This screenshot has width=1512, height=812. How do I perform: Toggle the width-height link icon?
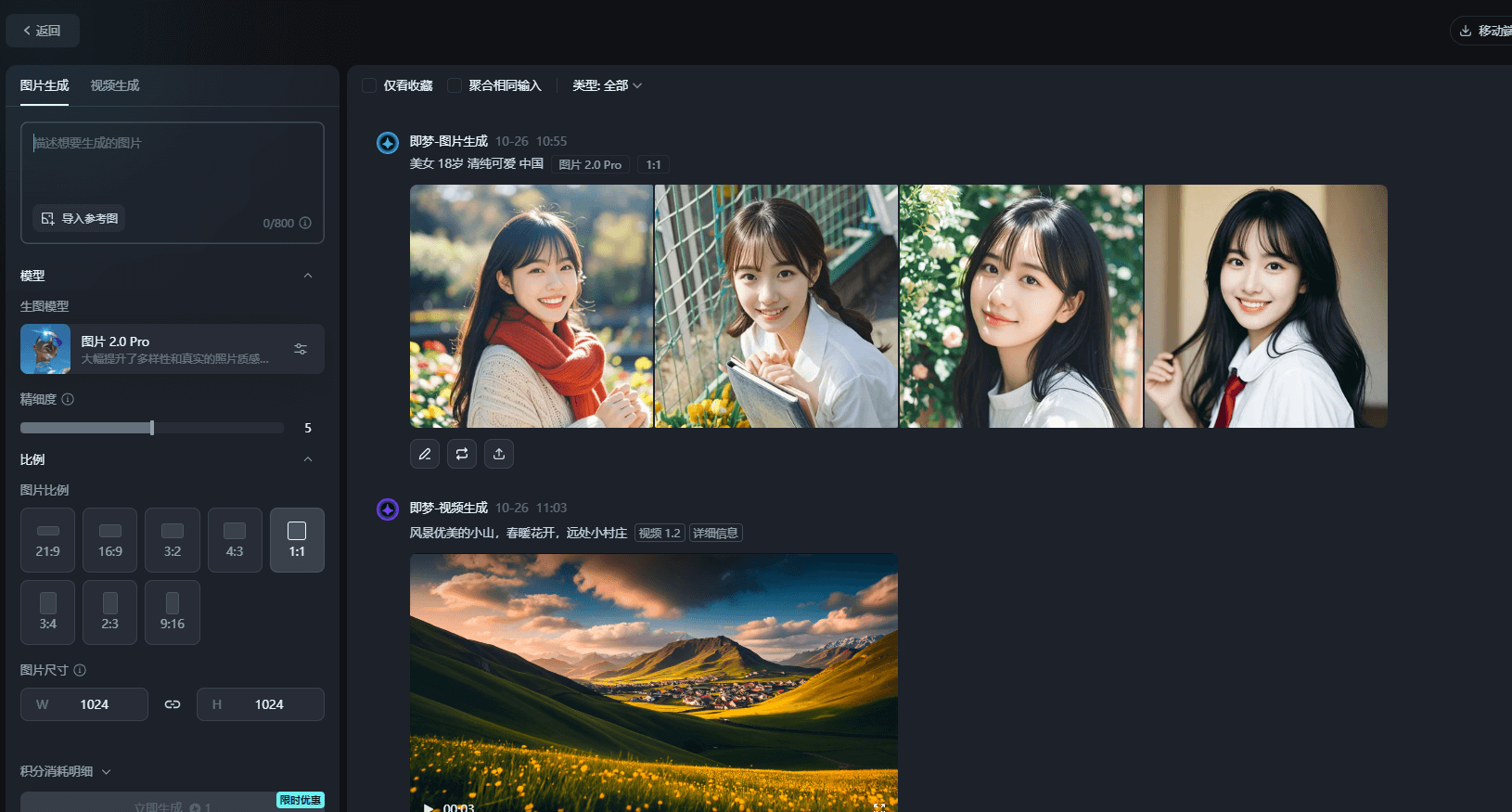tap(173, 704)
